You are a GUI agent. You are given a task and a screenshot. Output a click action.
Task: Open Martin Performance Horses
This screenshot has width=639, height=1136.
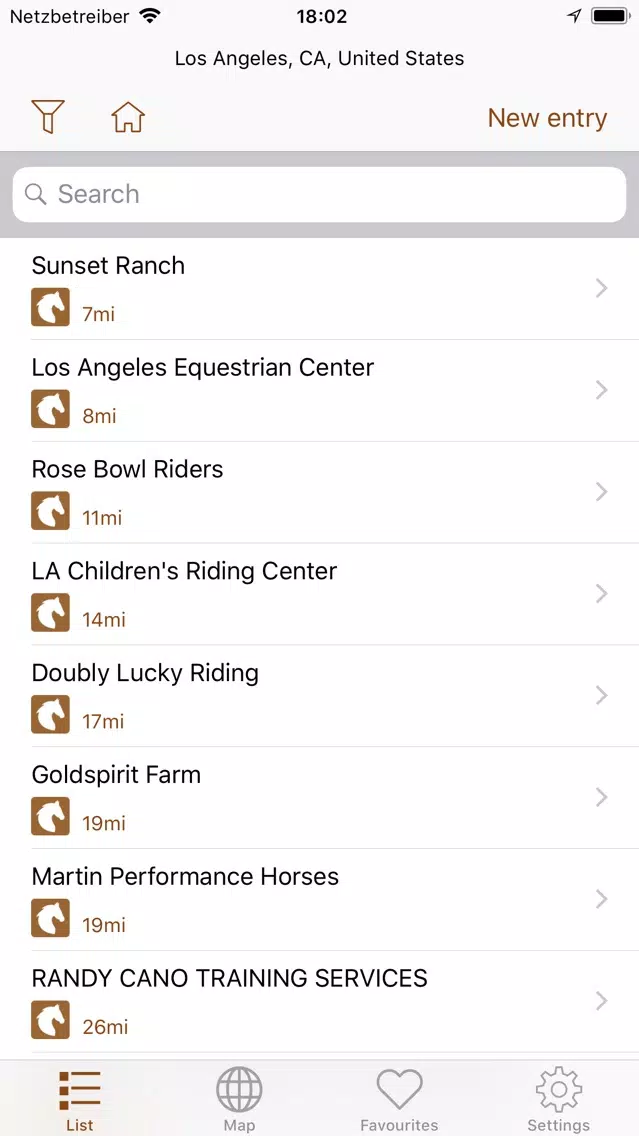pyautogui.click(x=320, y=900)
